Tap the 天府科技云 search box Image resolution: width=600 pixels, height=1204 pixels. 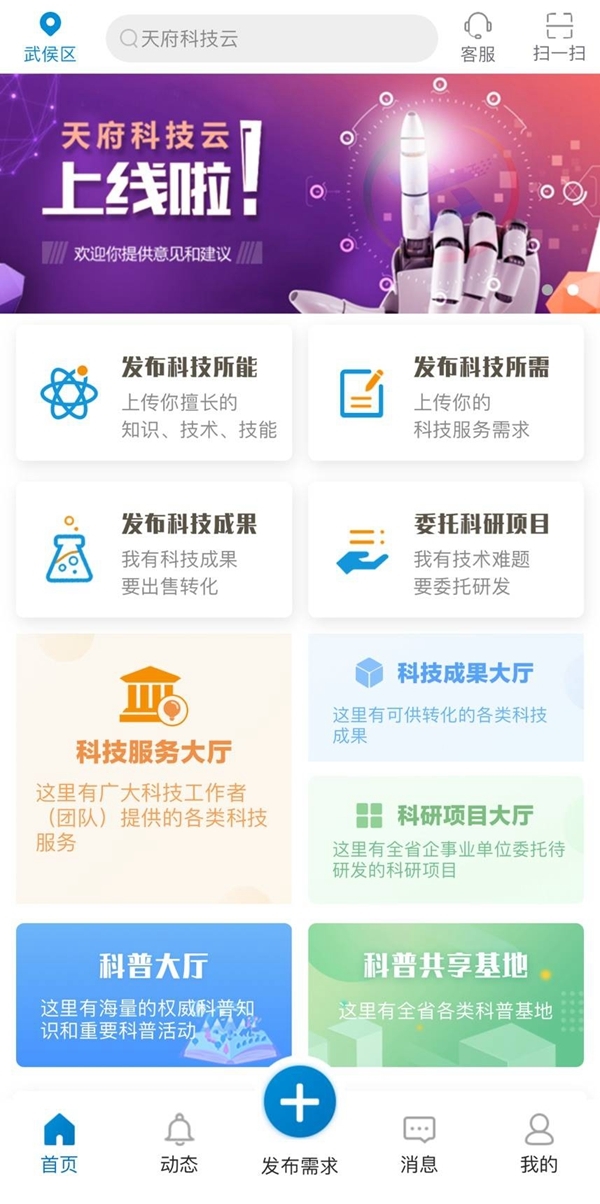272,39
